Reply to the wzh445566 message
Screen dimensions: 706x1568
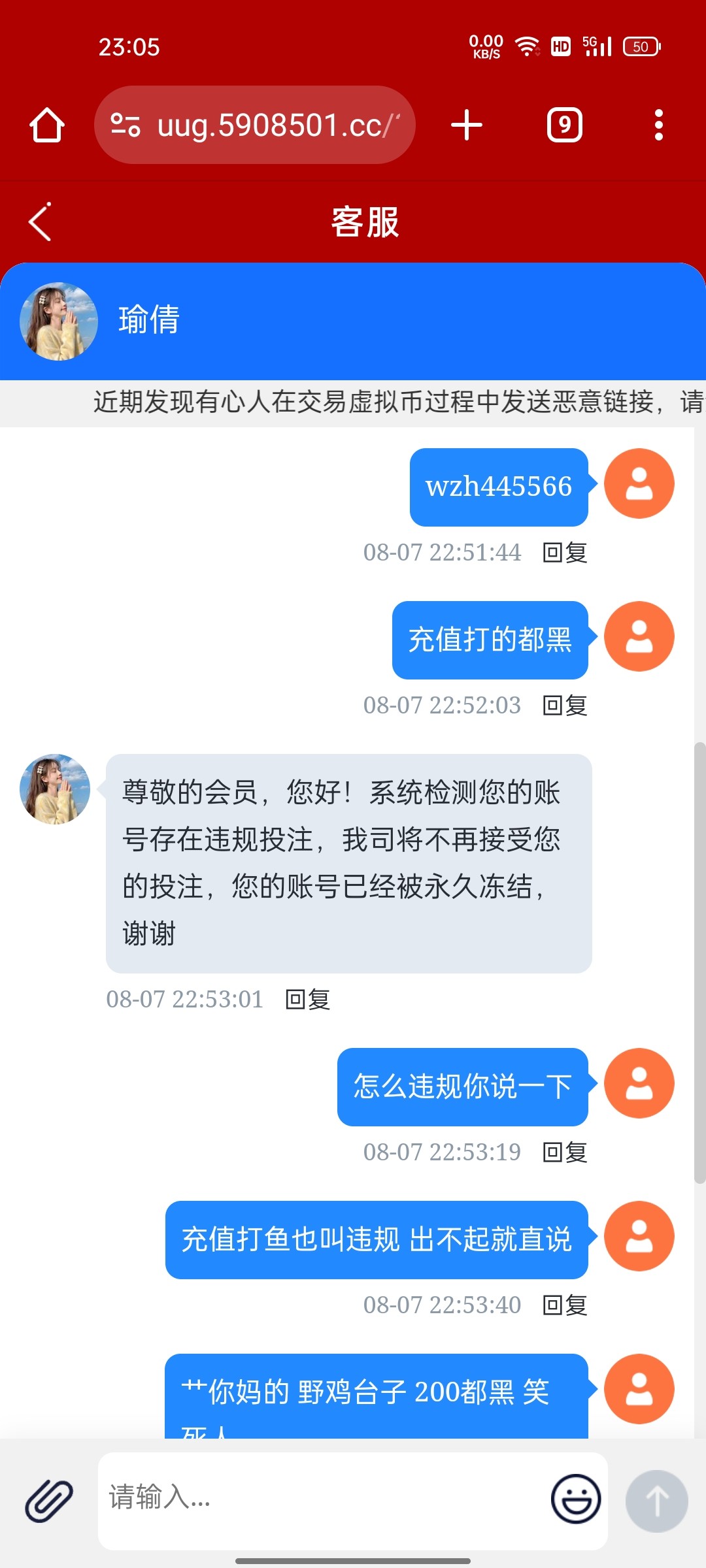point(565,553)
